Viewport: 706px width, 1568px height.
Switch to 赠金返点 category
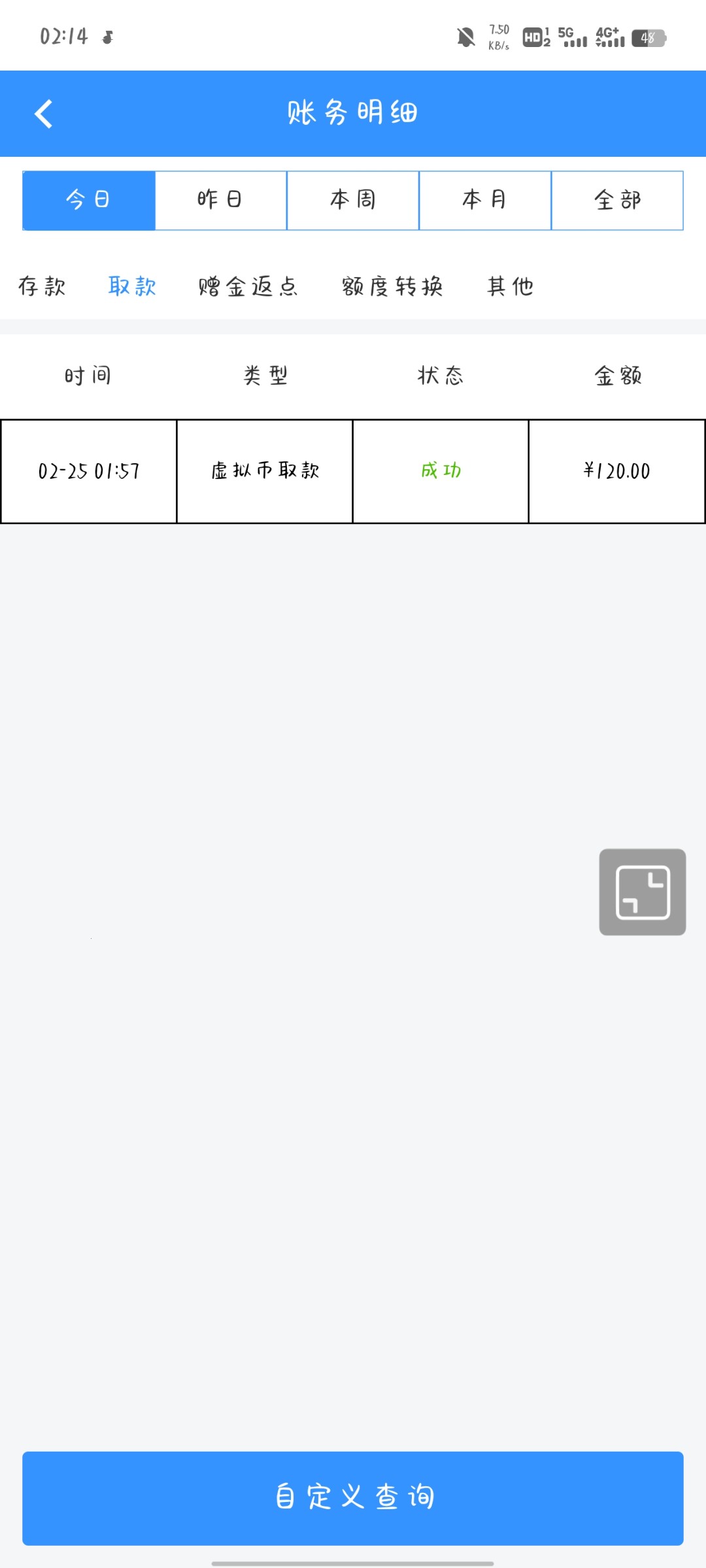248,286
